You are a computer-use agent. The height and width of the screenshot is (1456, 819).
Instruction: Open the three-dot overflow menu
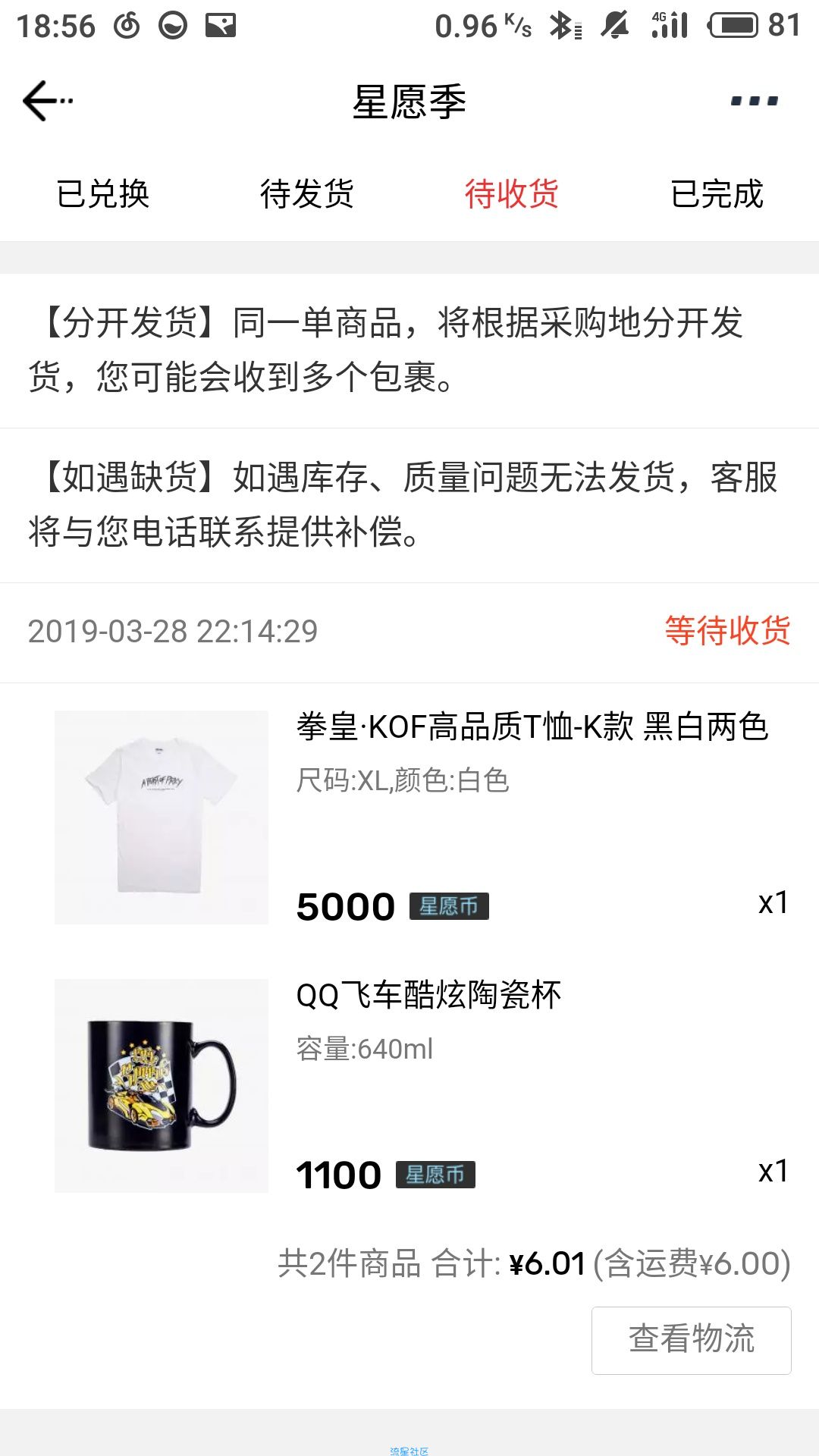754,101
